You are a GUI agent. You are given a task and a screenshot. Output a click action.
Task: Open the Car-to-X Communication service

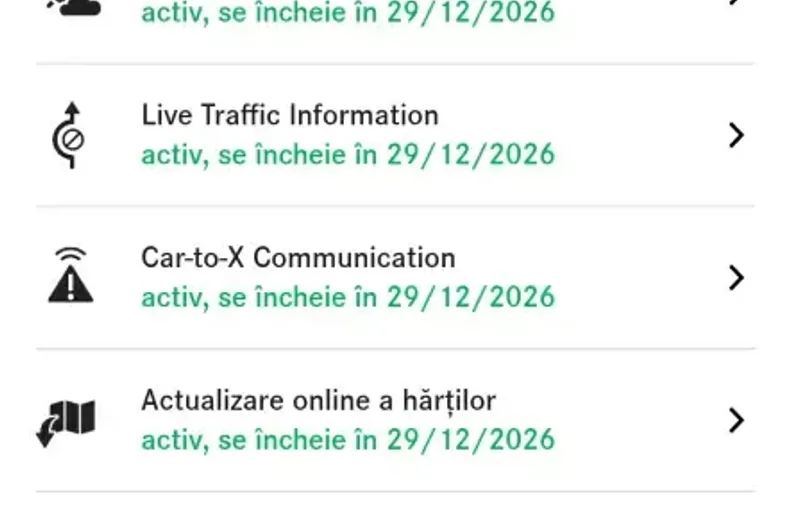click(x=395, y=277)
